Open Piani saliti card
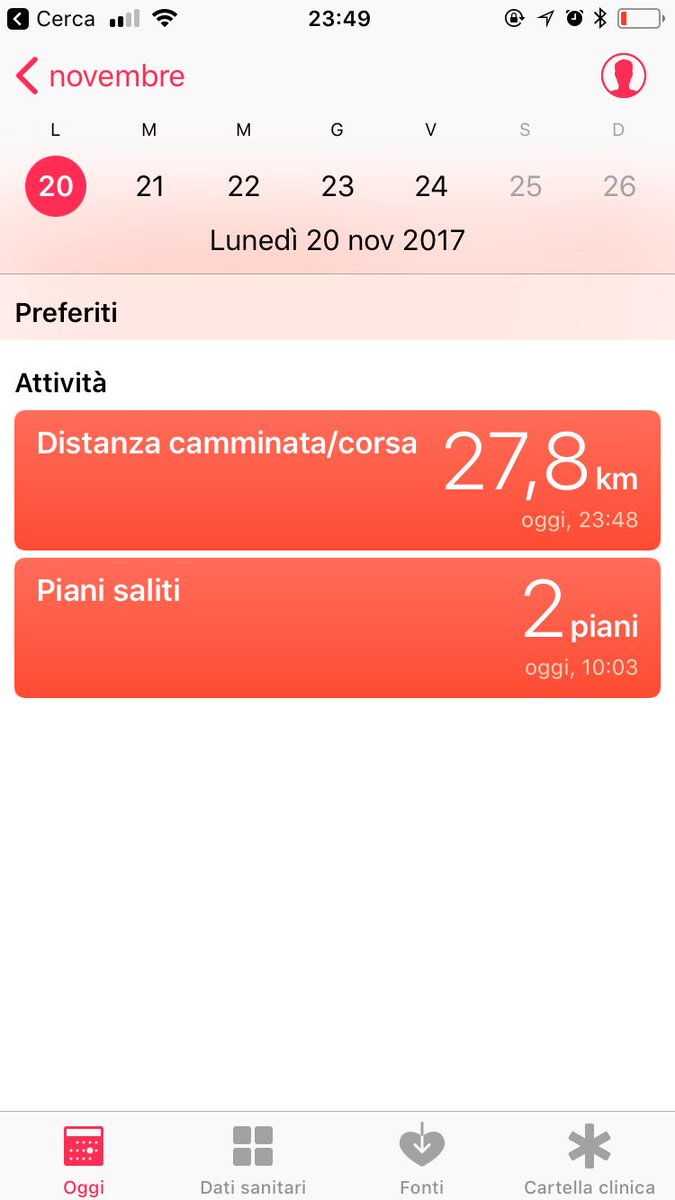The image size is (675, 1200). coord(337,628)
